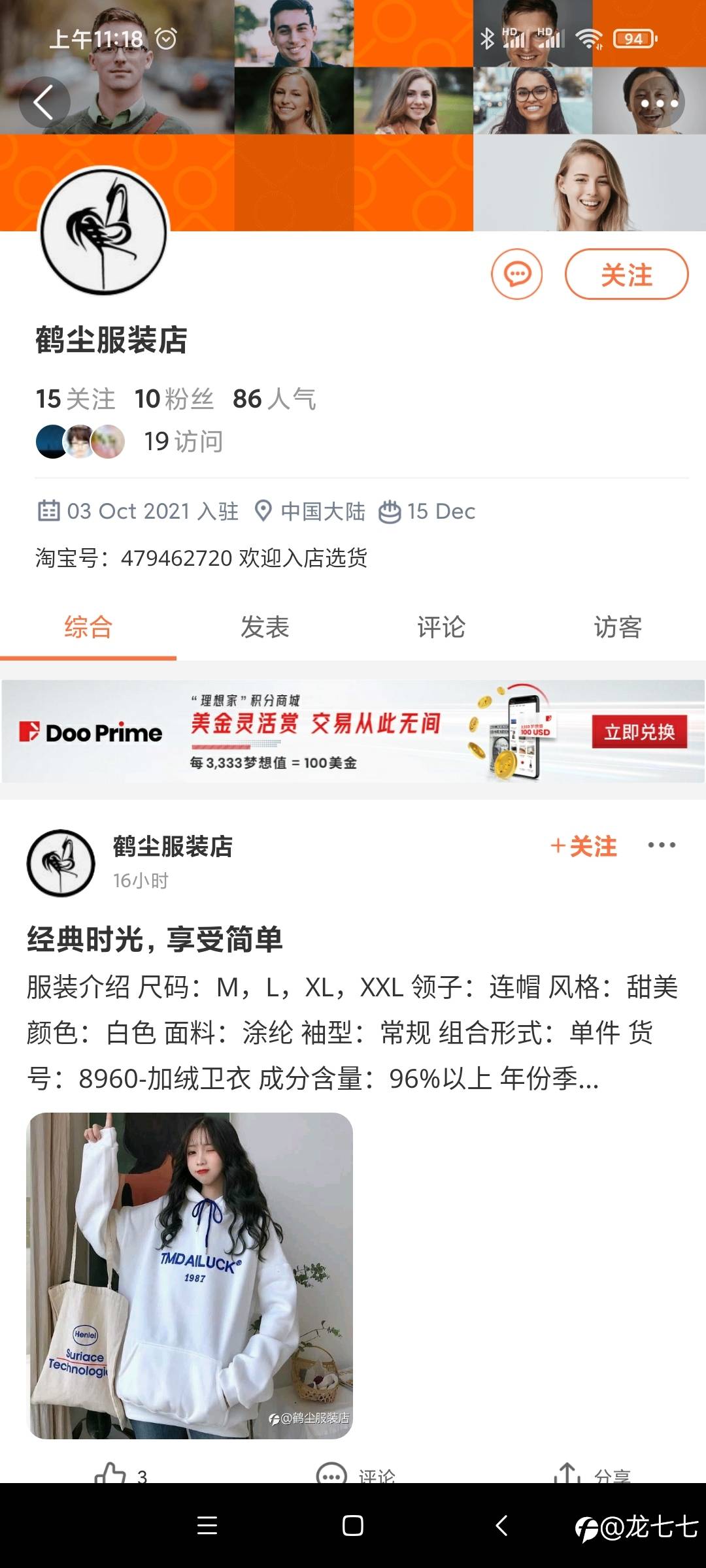Switch to the 评论 tab

(441, 627)
